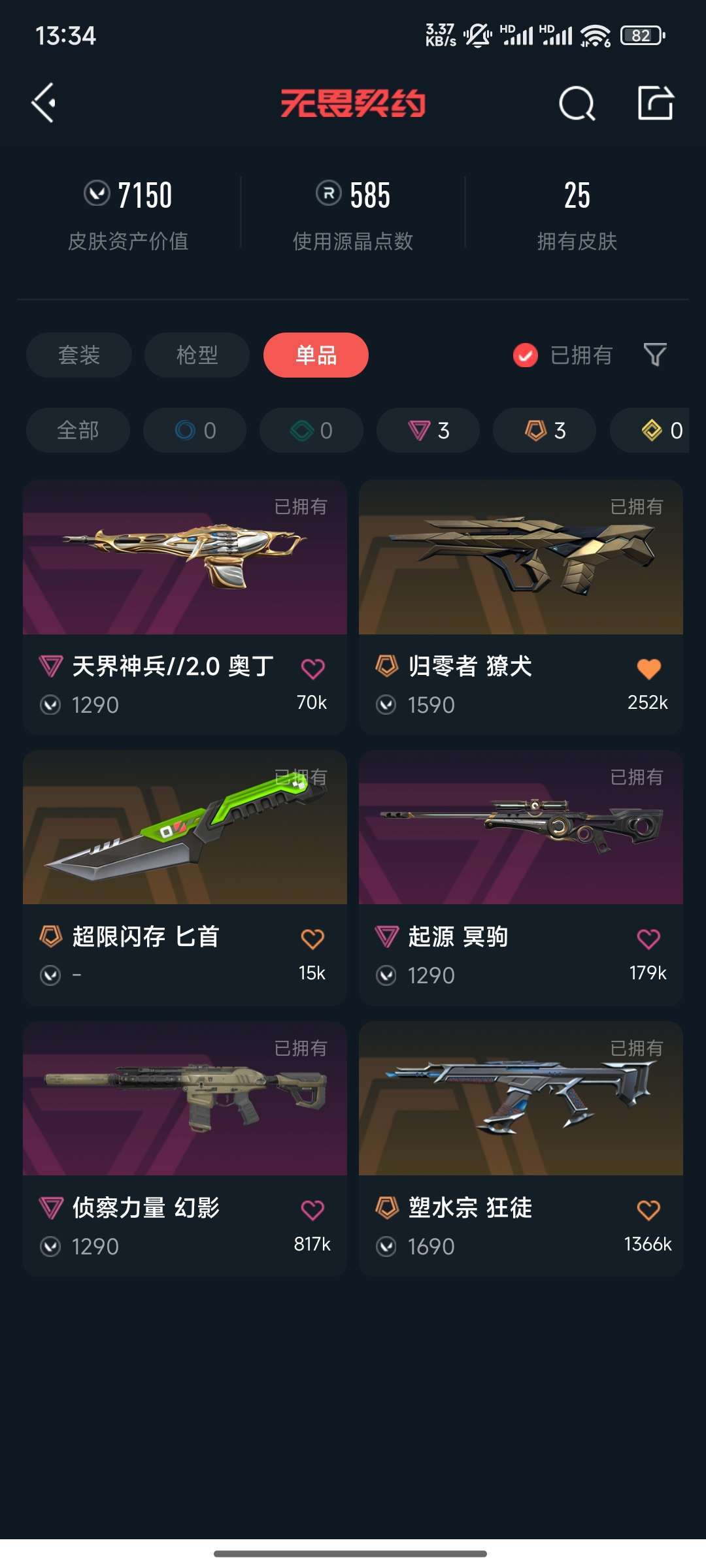
Task: Open the 天界神兵//2.0 奥丁 skin card
Action: click(x=185, y=607)
